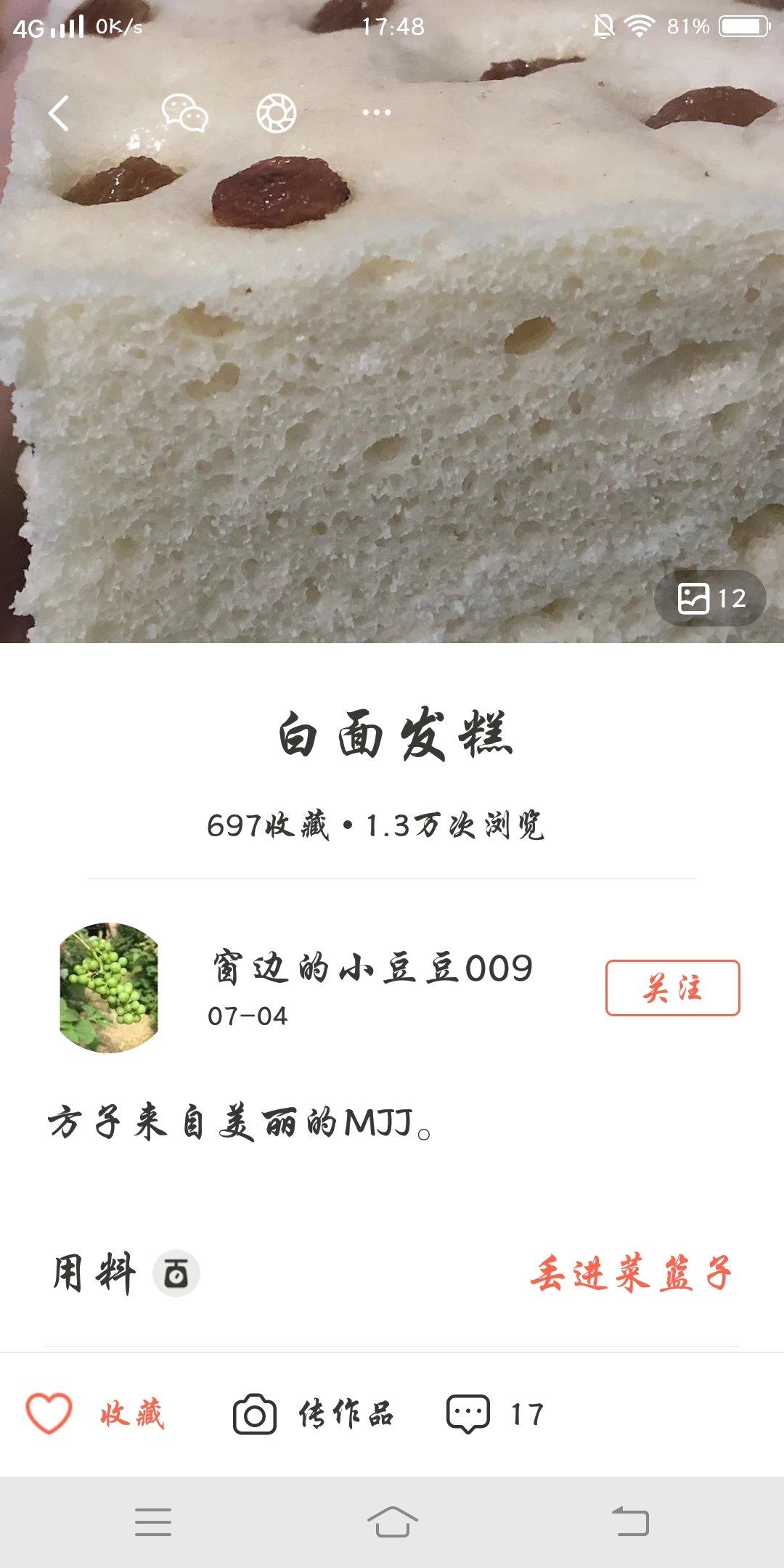
Task: Share recipe to WeChat chat
Action: click(x=184, y=113)
